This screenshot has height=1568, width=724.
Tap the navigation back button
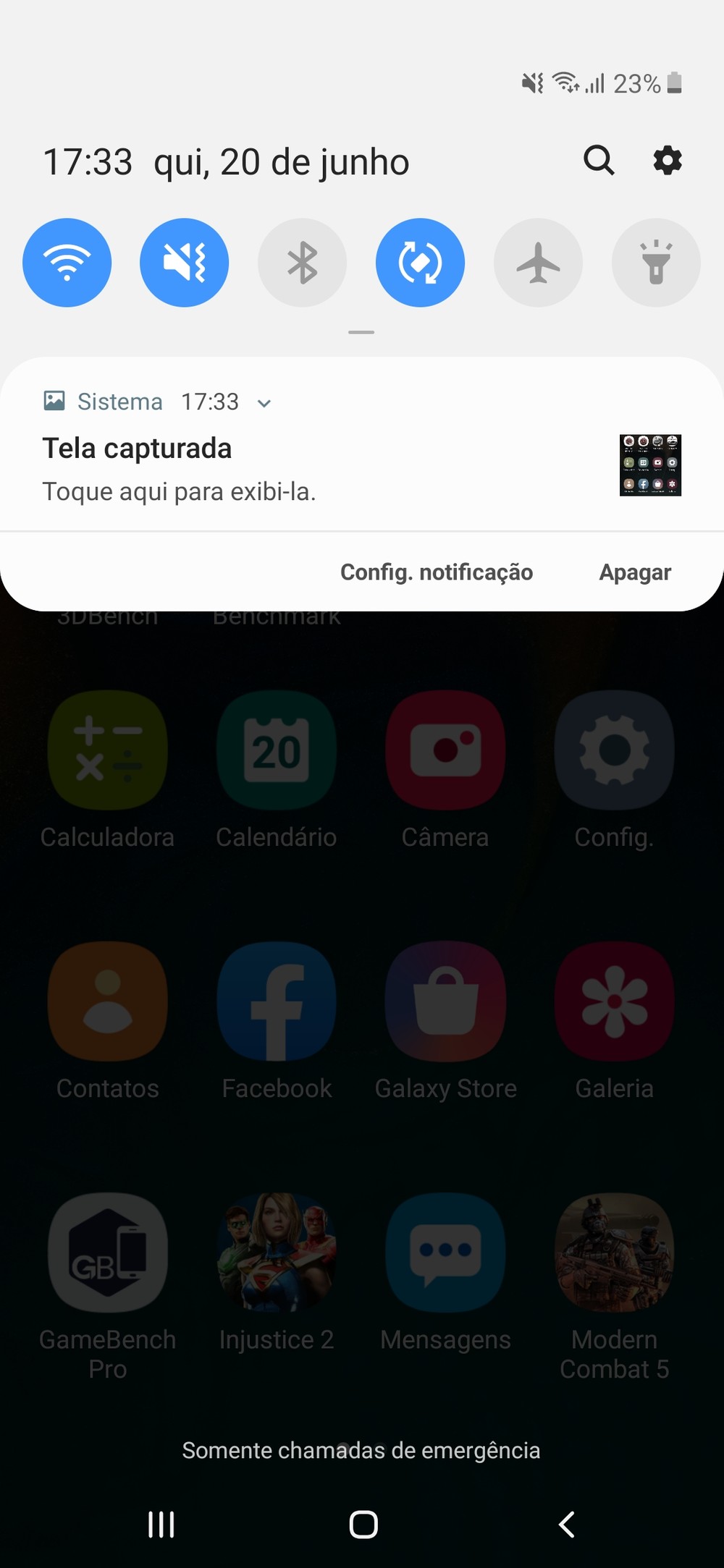(567, 1524)
